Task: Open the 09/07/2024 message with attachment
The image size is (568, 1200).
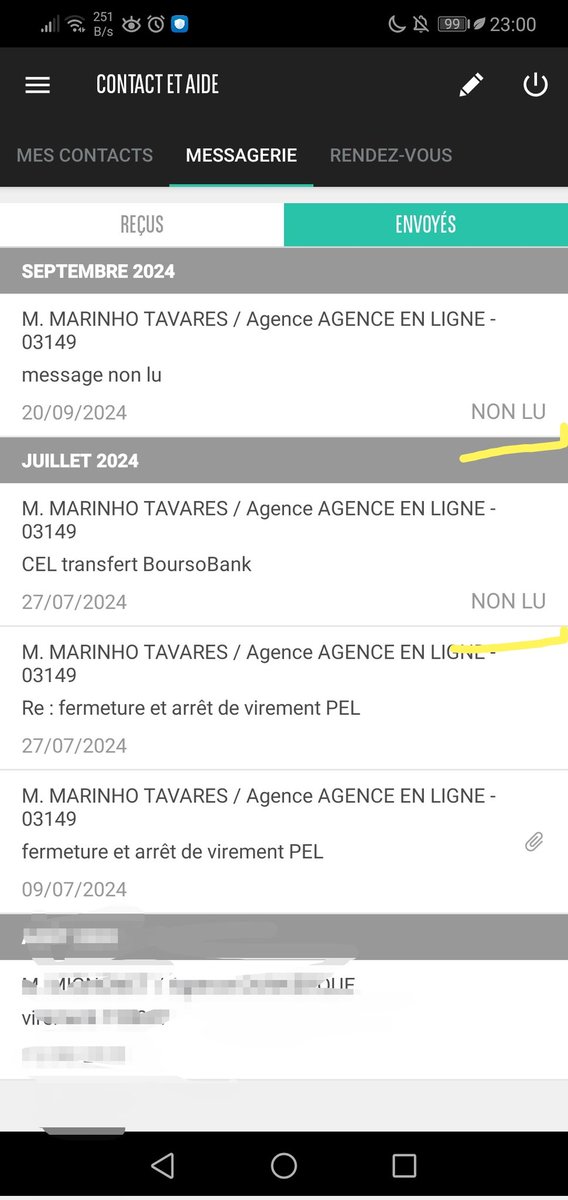Action: point(284,842)
